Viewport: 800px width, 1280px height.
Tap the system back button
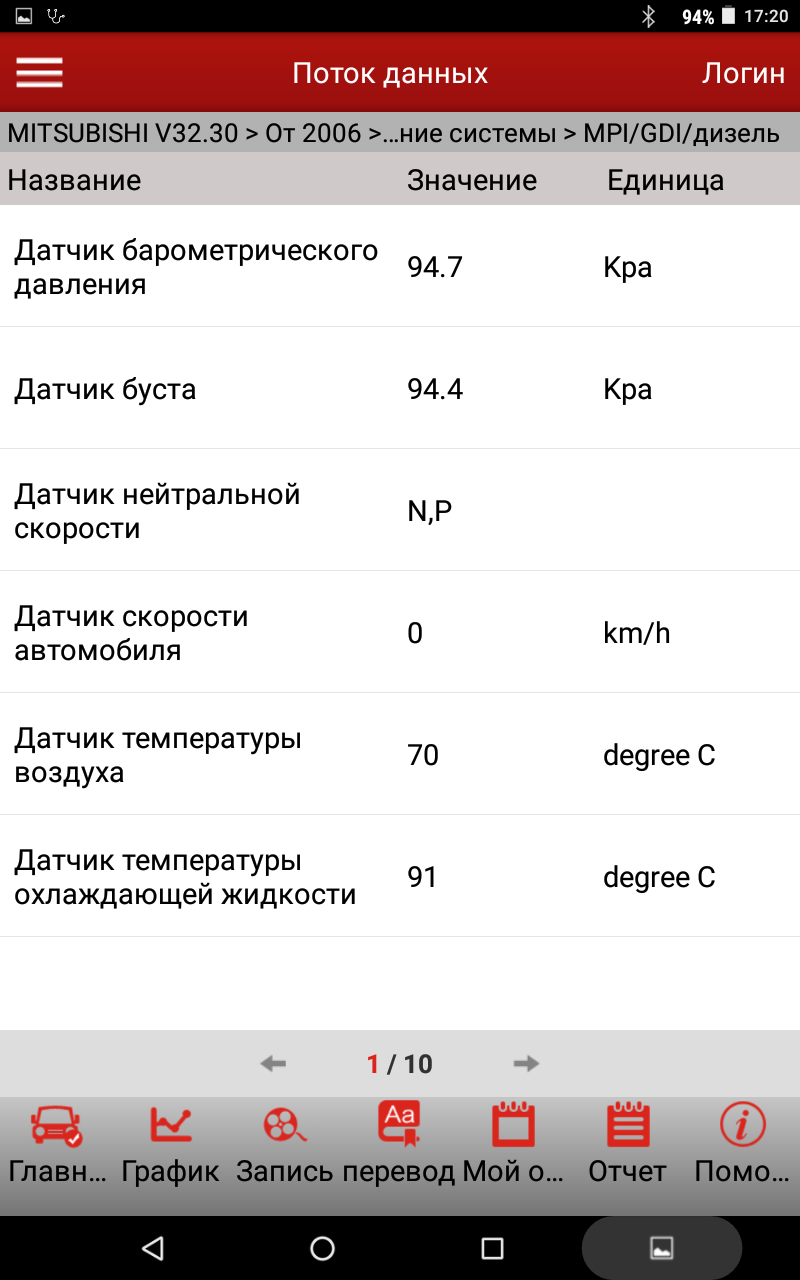152,1247
